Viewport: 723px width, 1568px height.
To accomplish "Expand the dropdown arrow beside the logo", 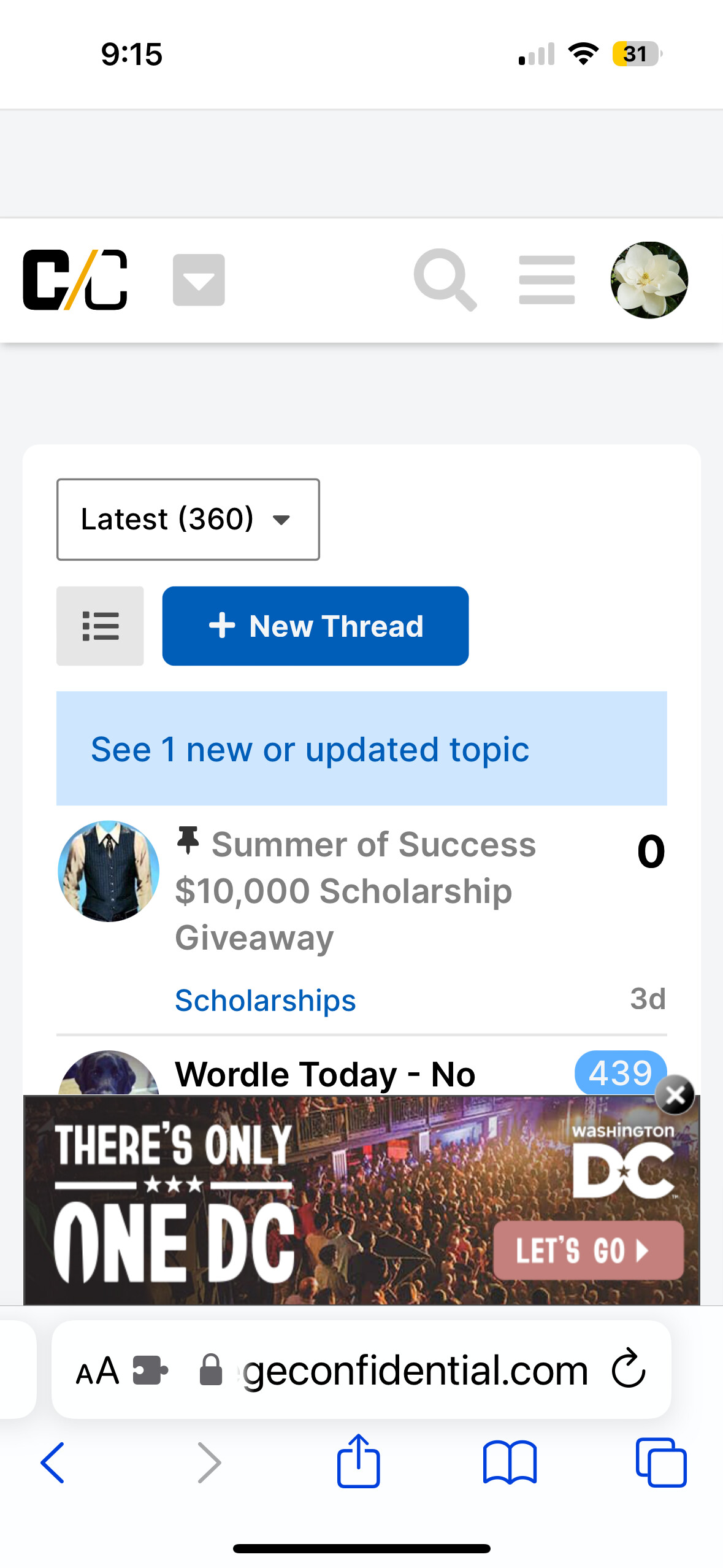I will click(x=199, y=280).
